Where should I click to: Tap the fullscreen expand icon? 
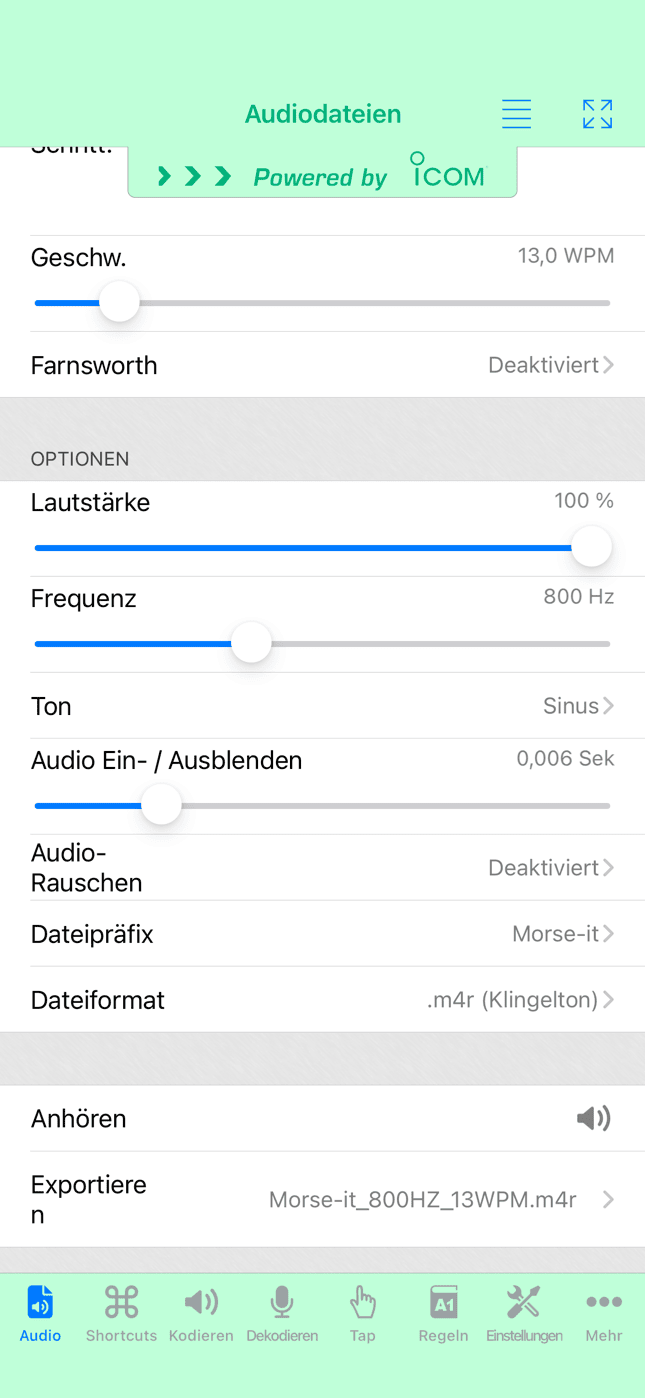[597, 114]
